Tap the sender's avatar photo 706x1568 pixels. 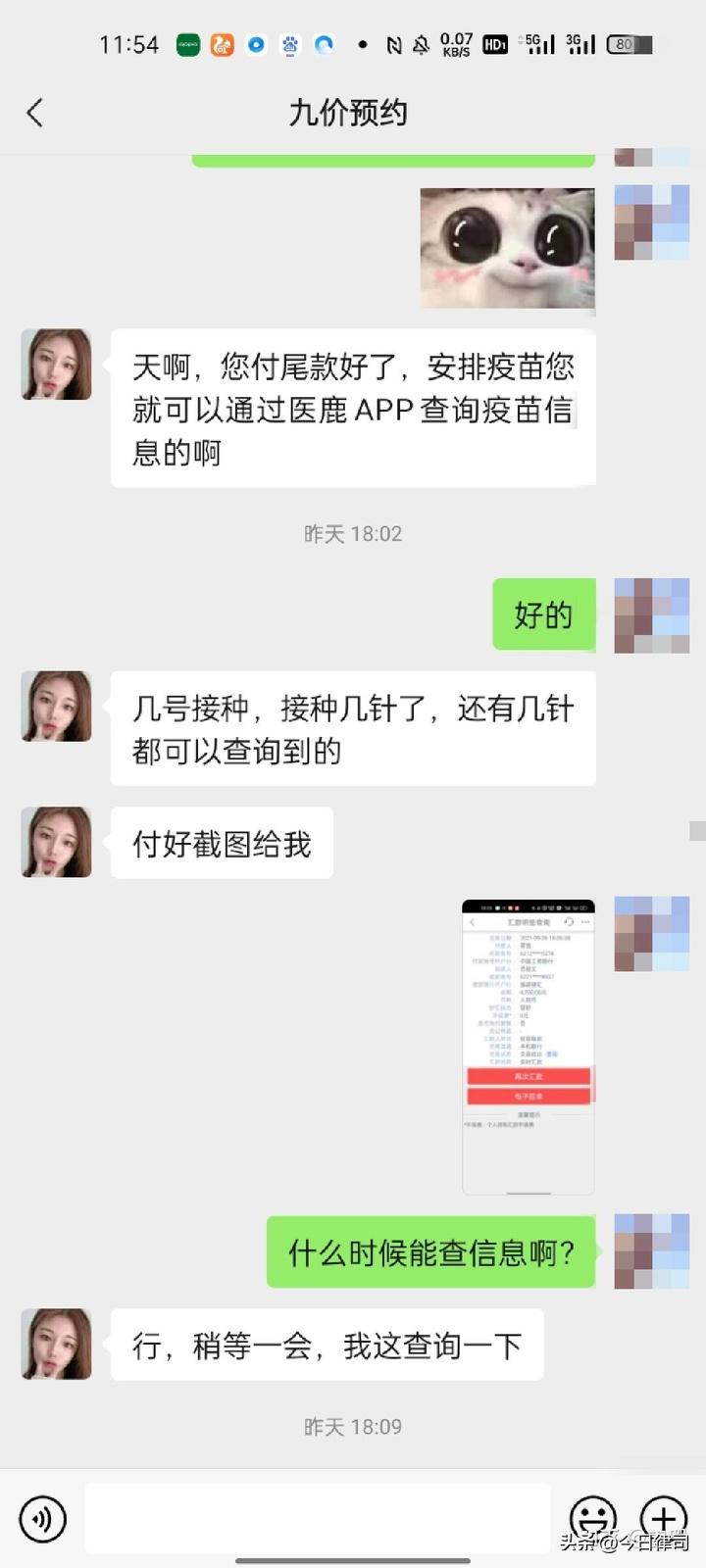[x=56, y=364]
